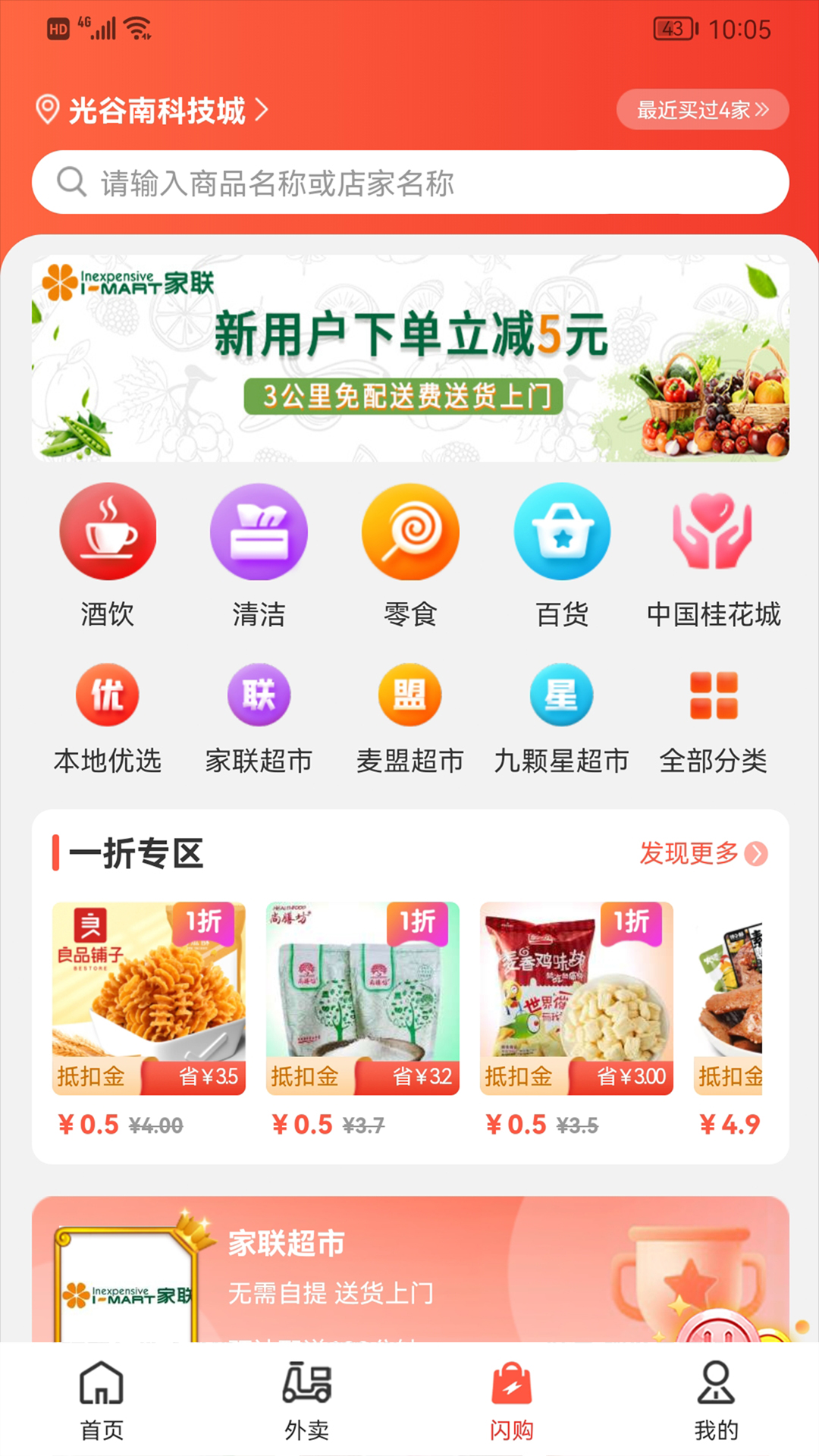Go to the 百货 category

[x=562, y=555]
